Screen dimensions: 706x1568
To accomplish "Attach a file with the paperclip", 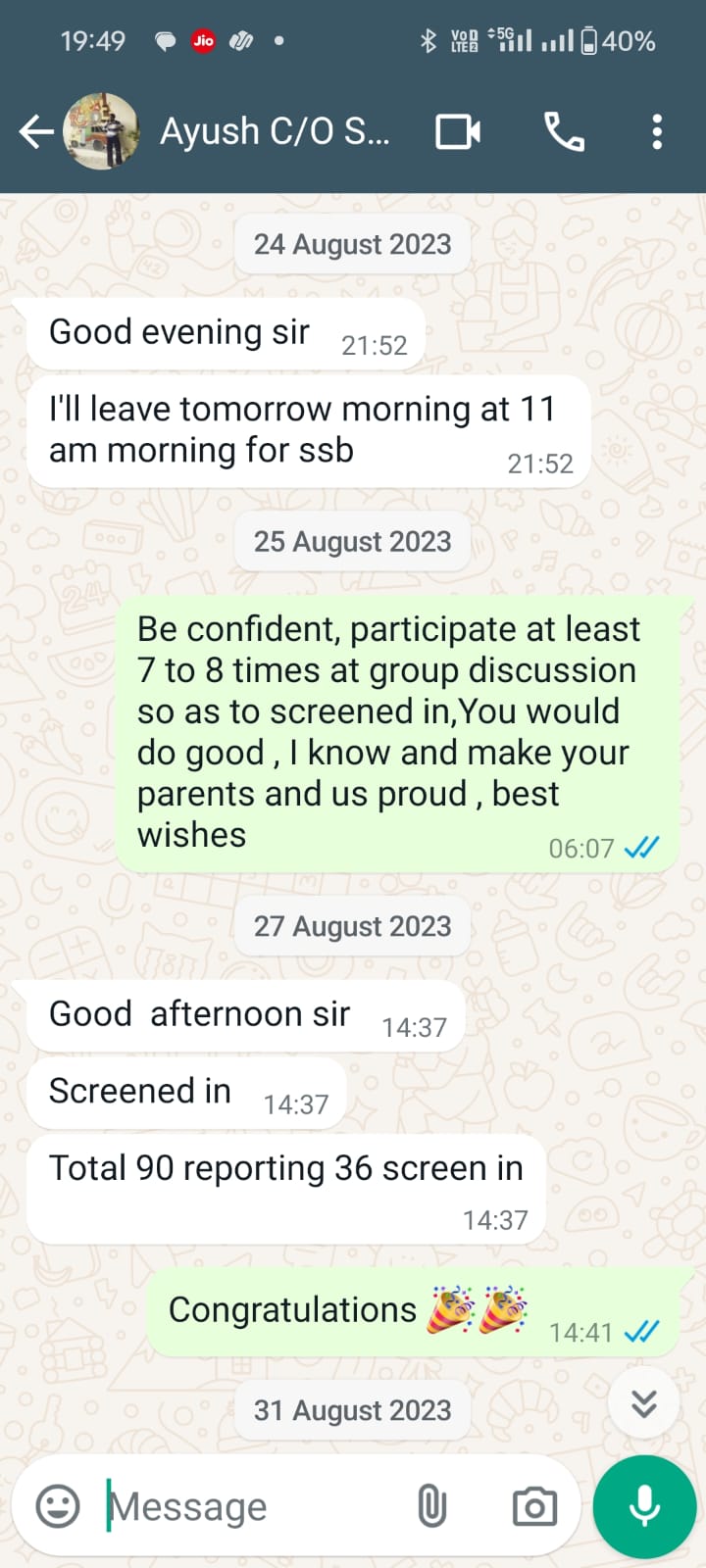I will pos(431,1506).
